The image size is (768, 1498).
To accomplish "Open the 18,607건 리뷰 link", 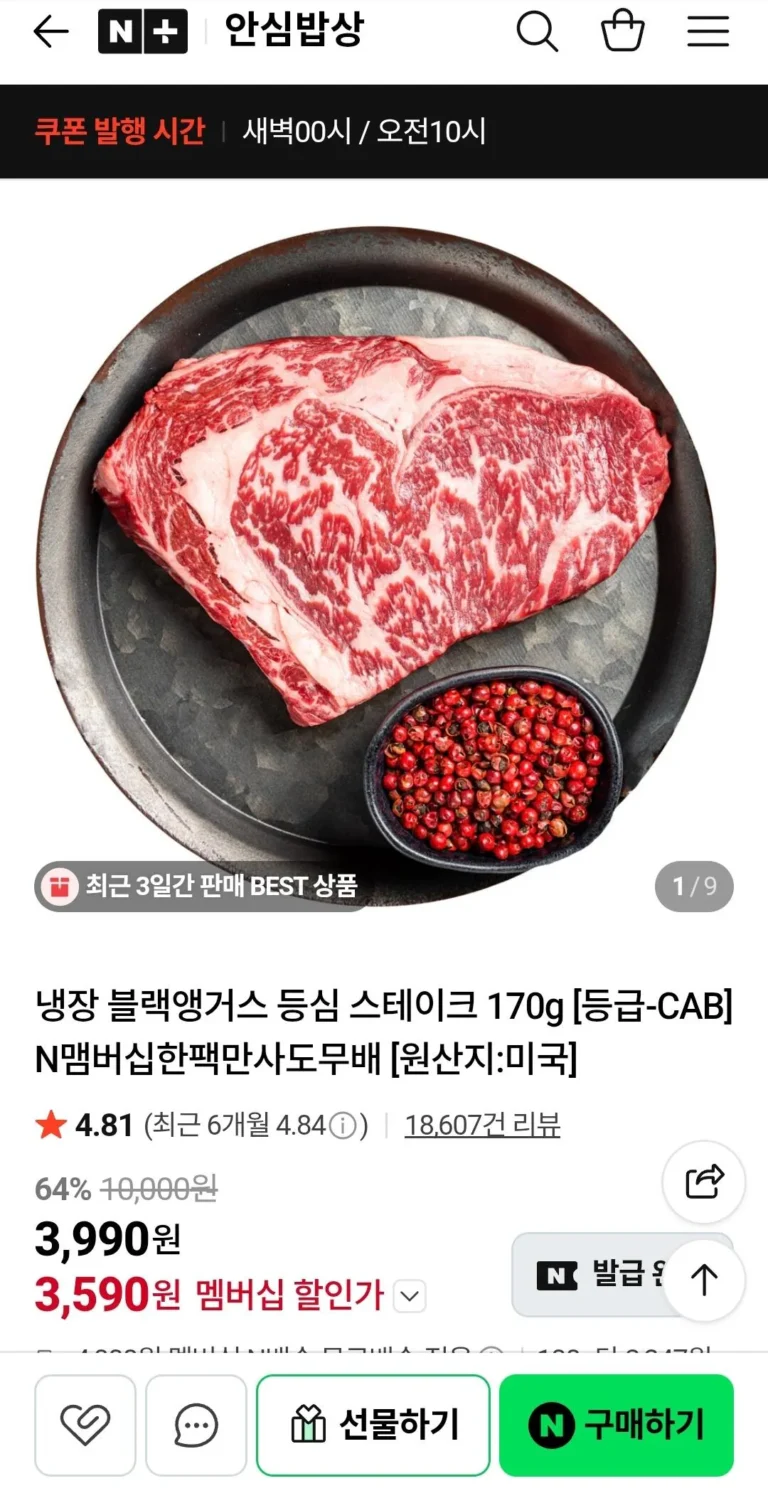I will coord(482,1125).
